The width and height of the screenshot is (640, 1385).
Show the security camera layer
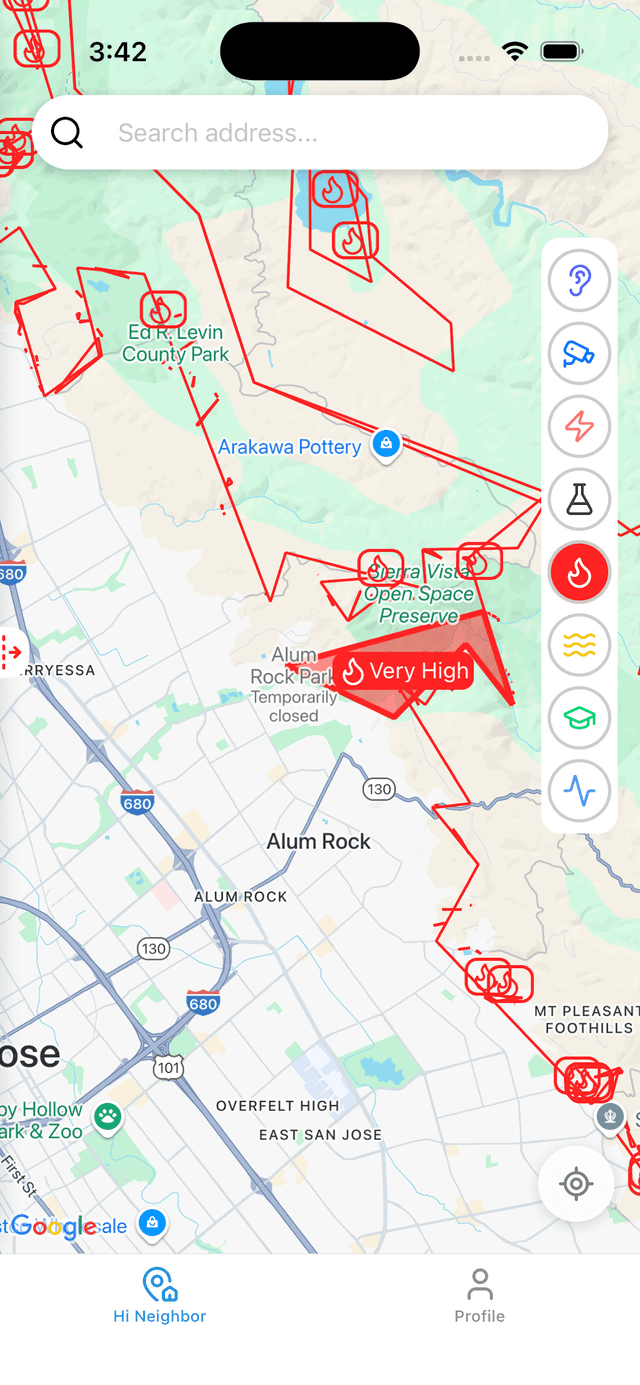tap(579, 354)
